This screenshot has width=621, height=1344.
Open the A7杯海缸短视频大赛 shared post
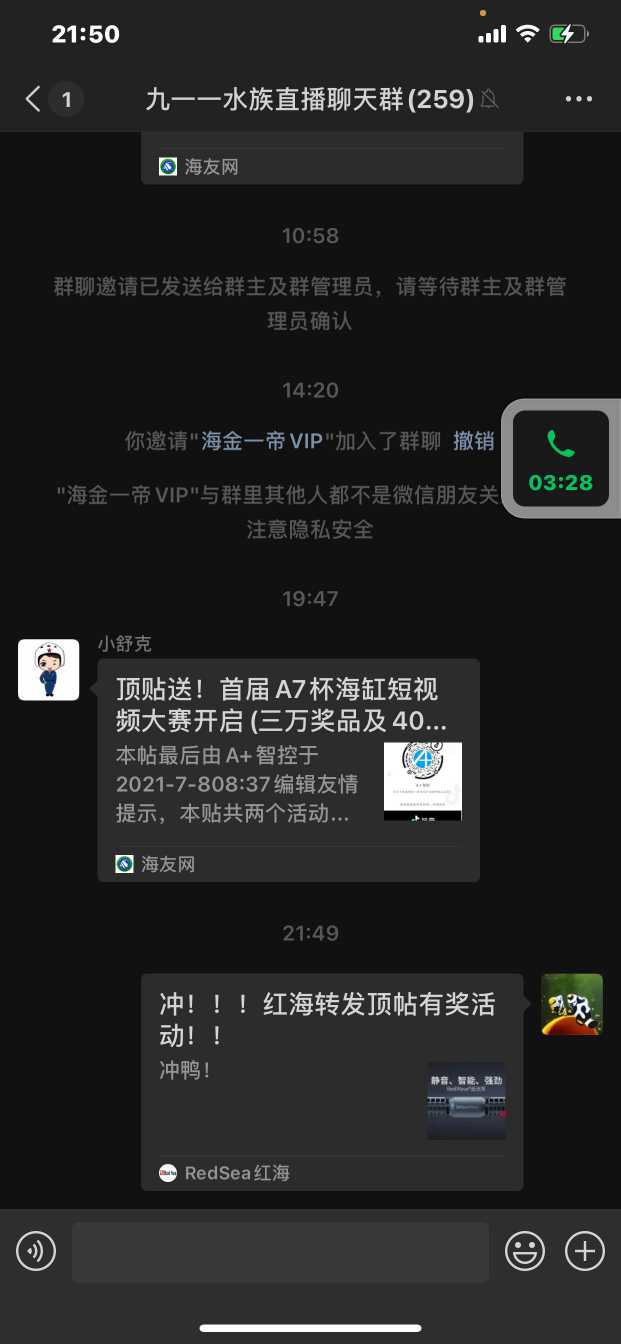(x=288, y=768)
